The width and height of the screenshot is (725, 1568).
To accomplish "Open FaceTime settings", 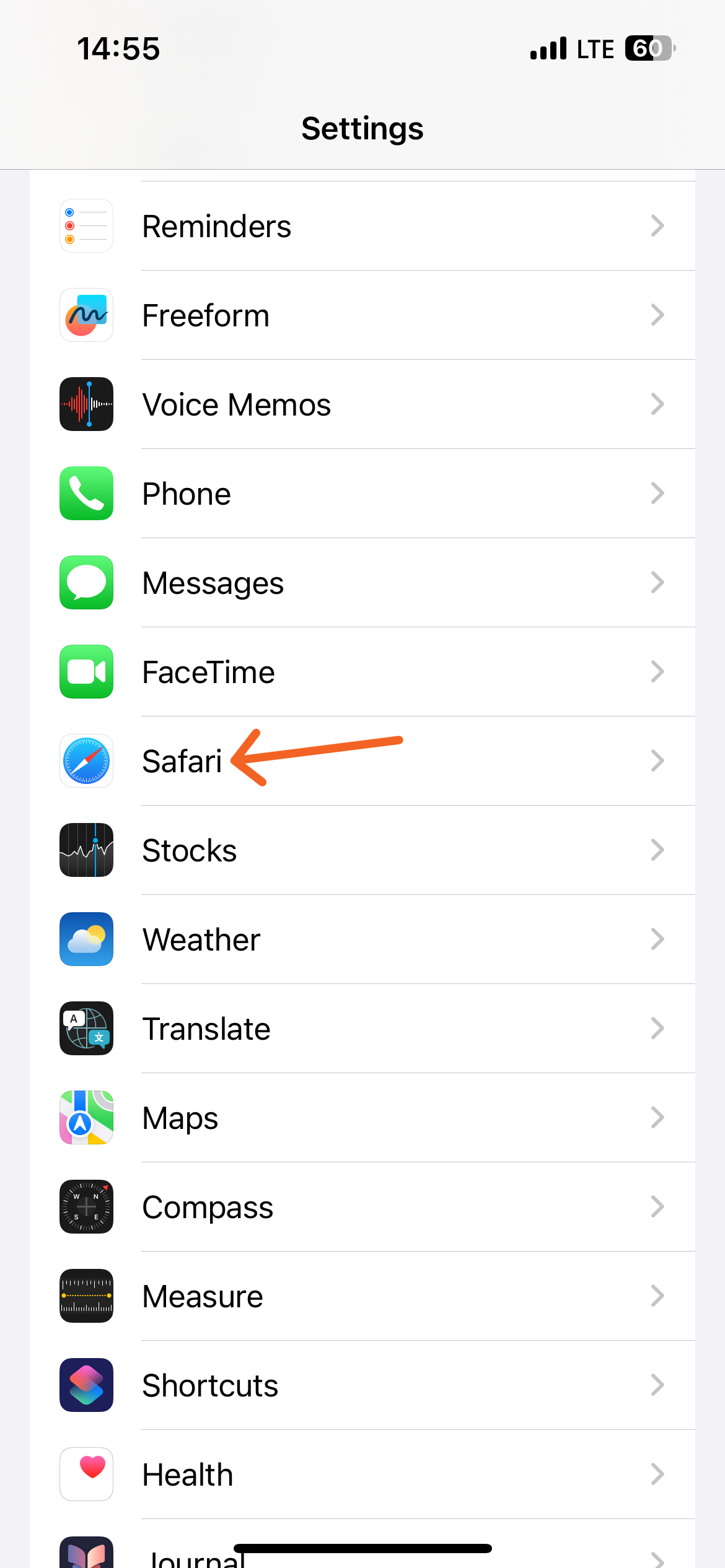I will (362, 672).
